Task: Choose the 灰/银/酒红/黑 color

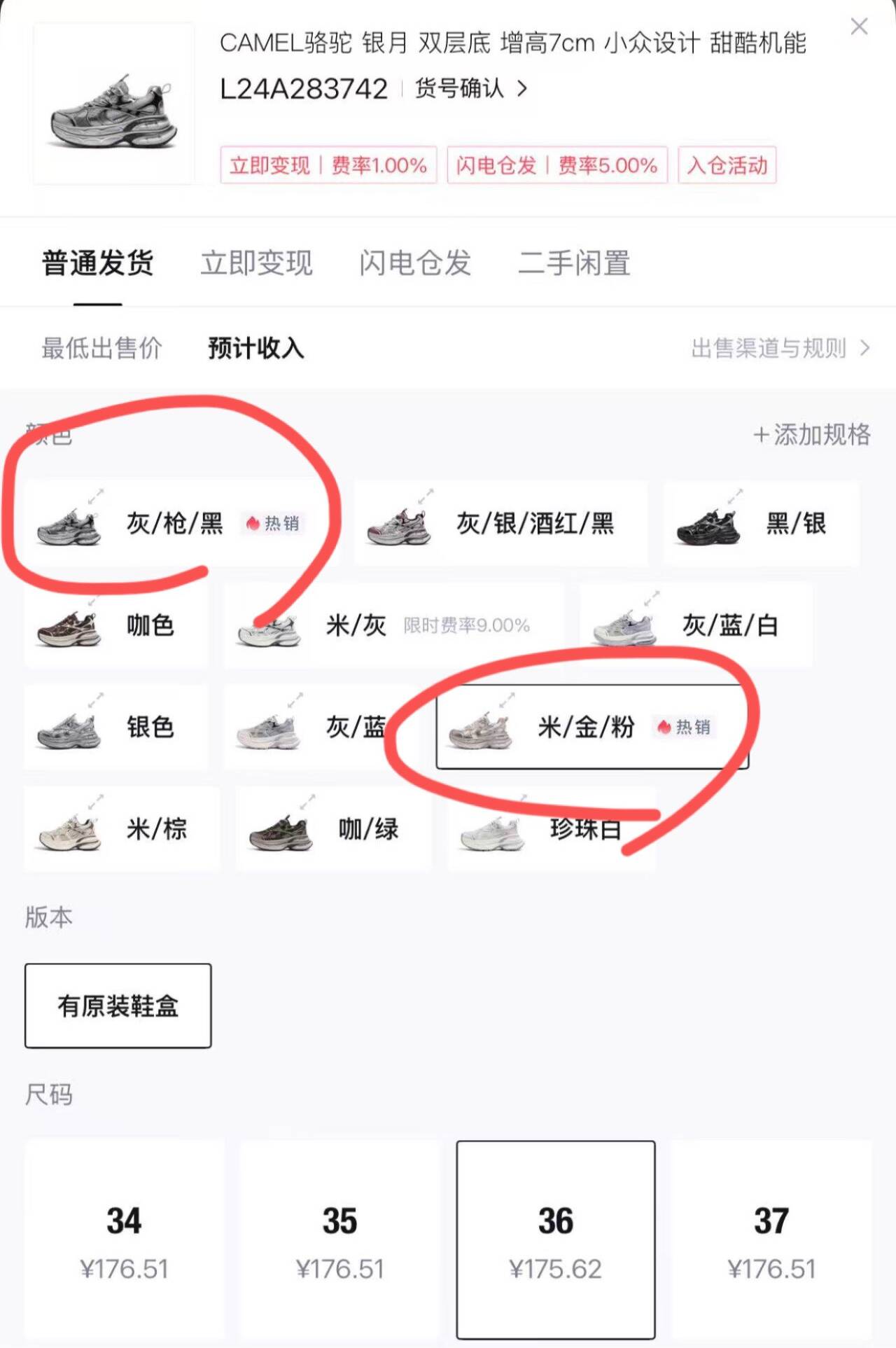Action: [x=500, y=524]
